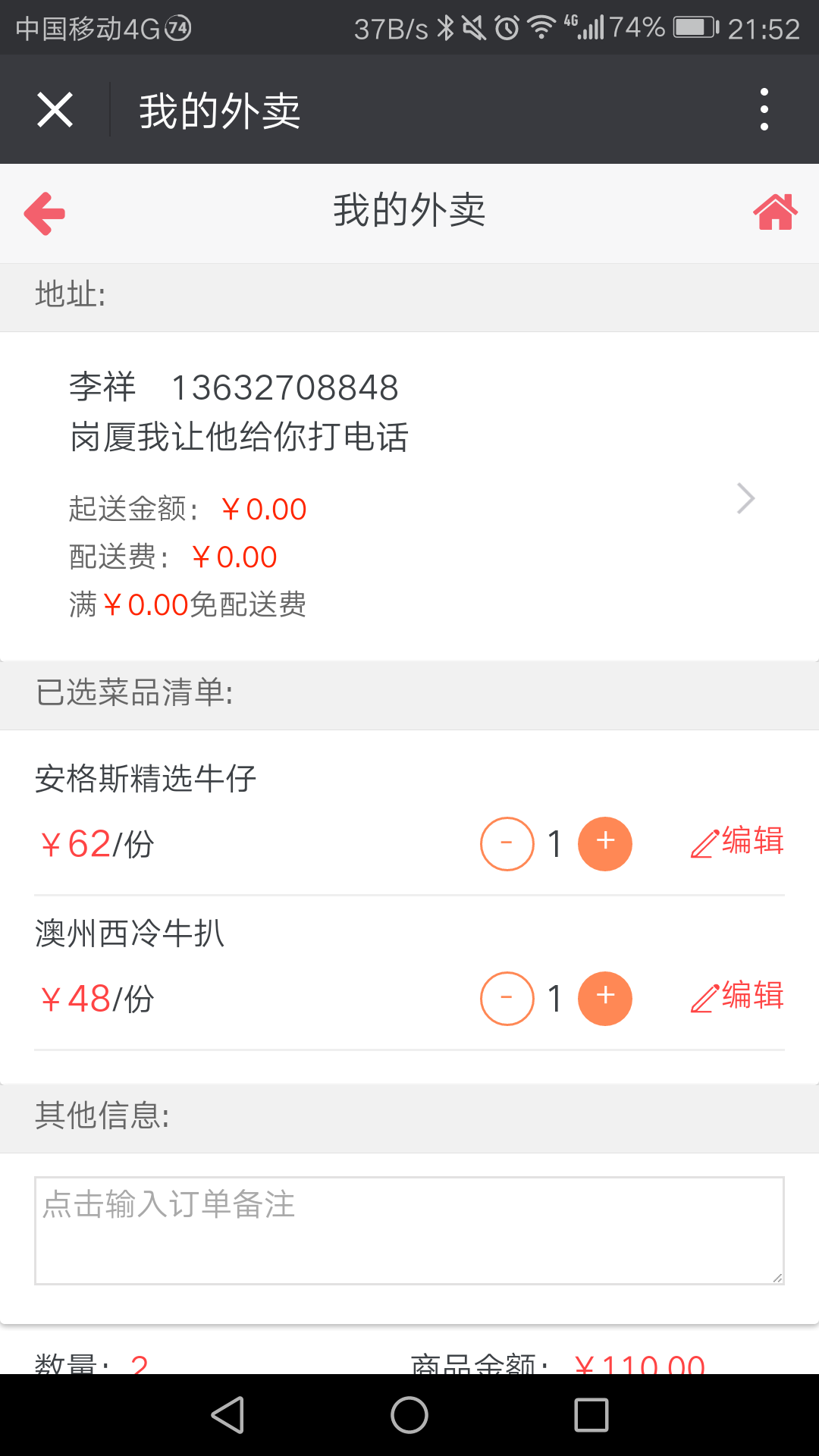This screenshot has height=1456, width=819.
Task: Increase quantity of 安格斯精选牛仔
Action: [x=605, y=843]
